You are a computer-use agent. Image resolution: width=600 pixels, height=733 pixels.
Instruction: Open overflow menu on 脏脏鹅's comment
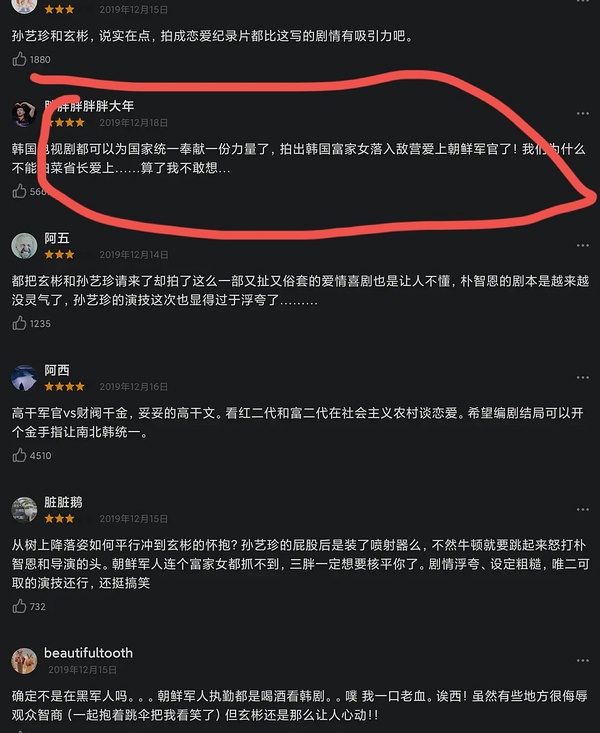(x=582, y=509)
